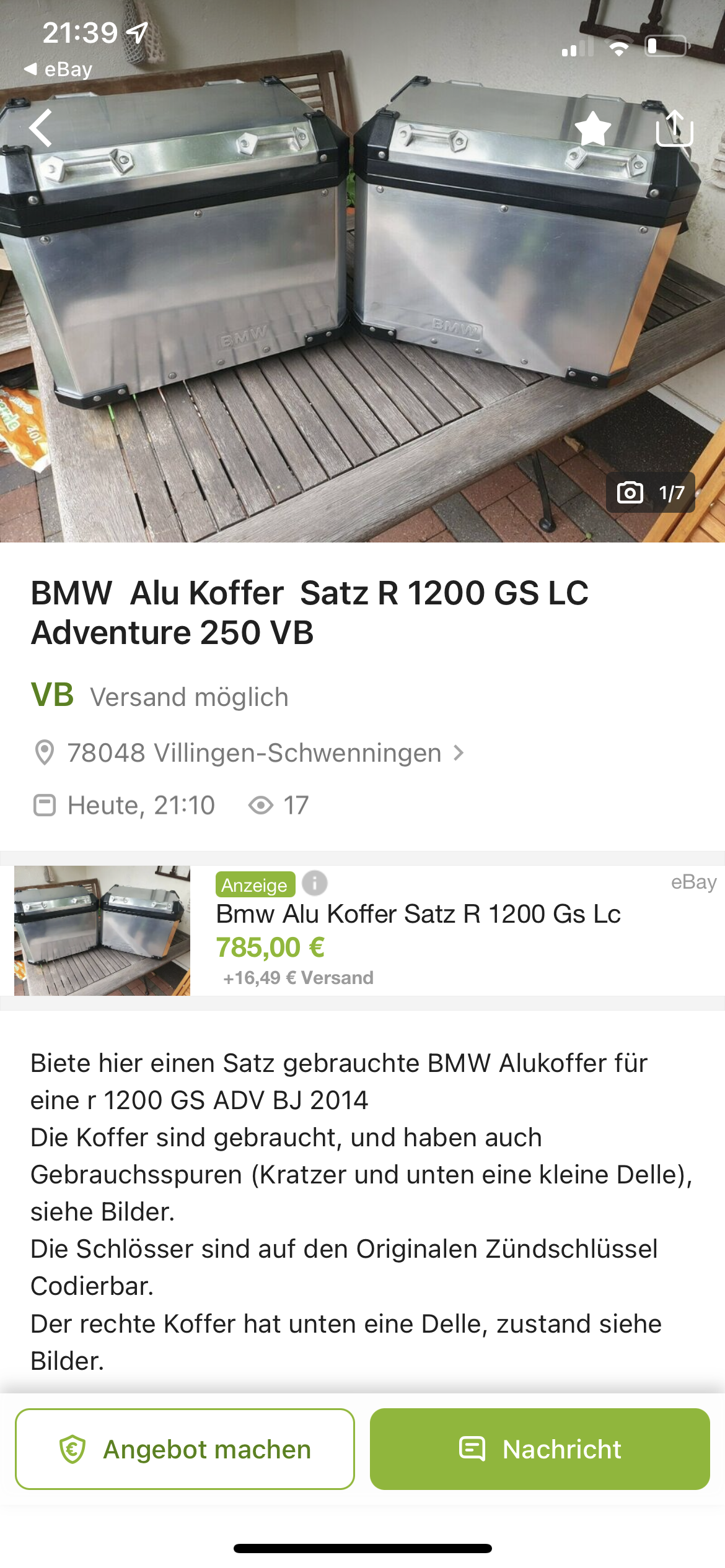Viewport: 725px width, 1568px height.
Task: Tap Angebot machen button
Action: tap(185, 1449)
